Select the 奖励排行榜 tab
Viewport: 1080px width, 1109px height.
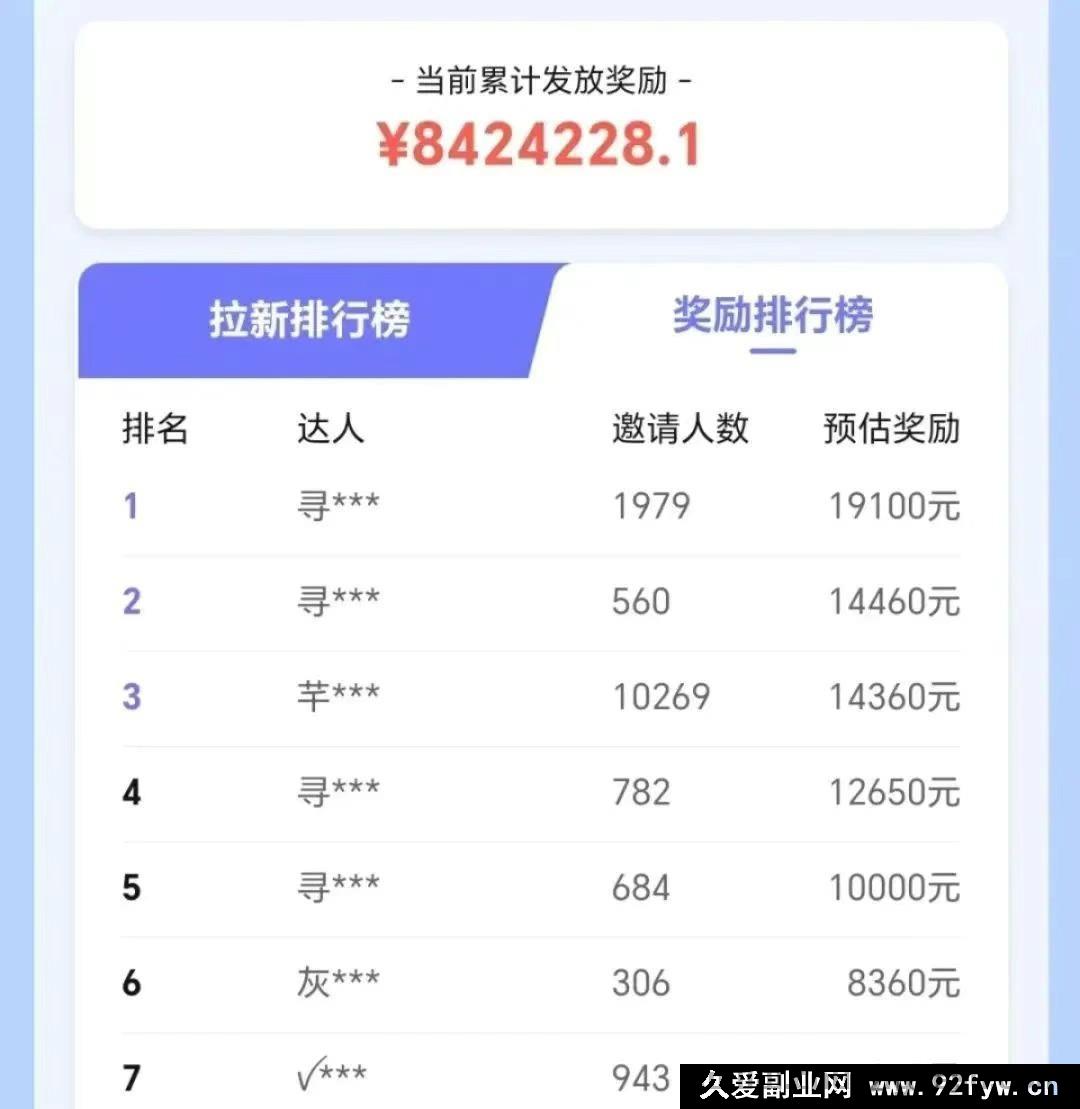point(772,317)
